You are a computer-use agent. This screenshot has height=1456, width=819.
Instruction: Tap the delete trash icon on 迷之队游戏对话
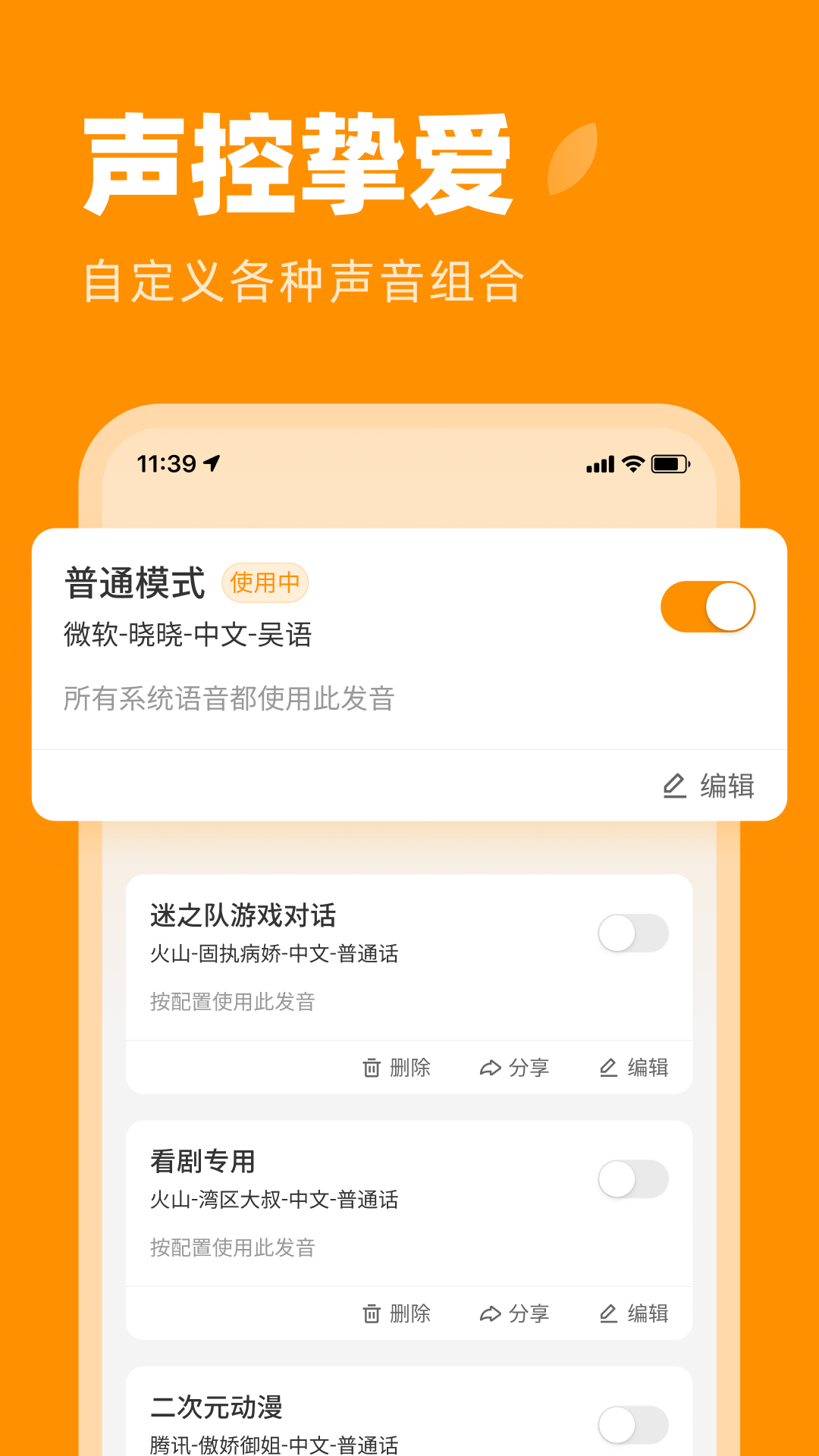pos(371,1067)
